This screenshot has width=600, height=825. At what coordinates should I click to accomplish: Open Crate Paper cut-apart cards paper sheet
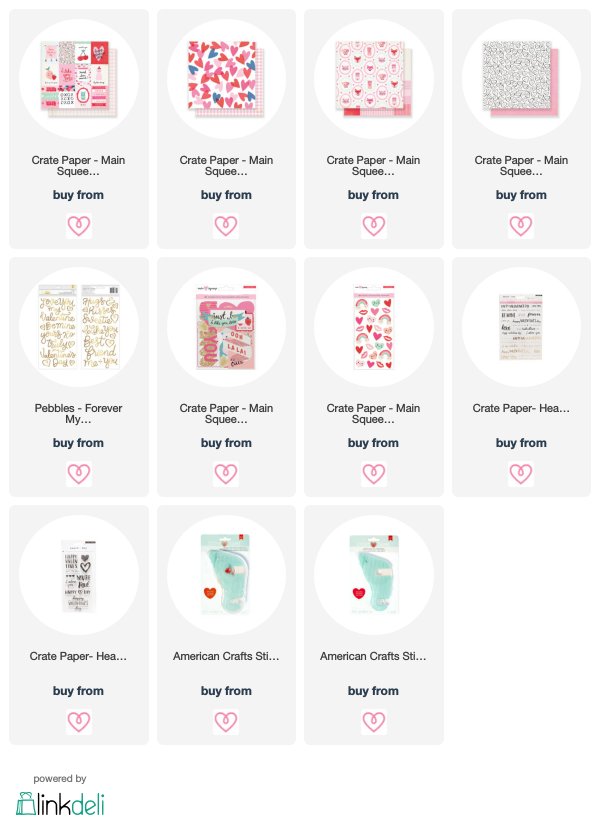79,78
